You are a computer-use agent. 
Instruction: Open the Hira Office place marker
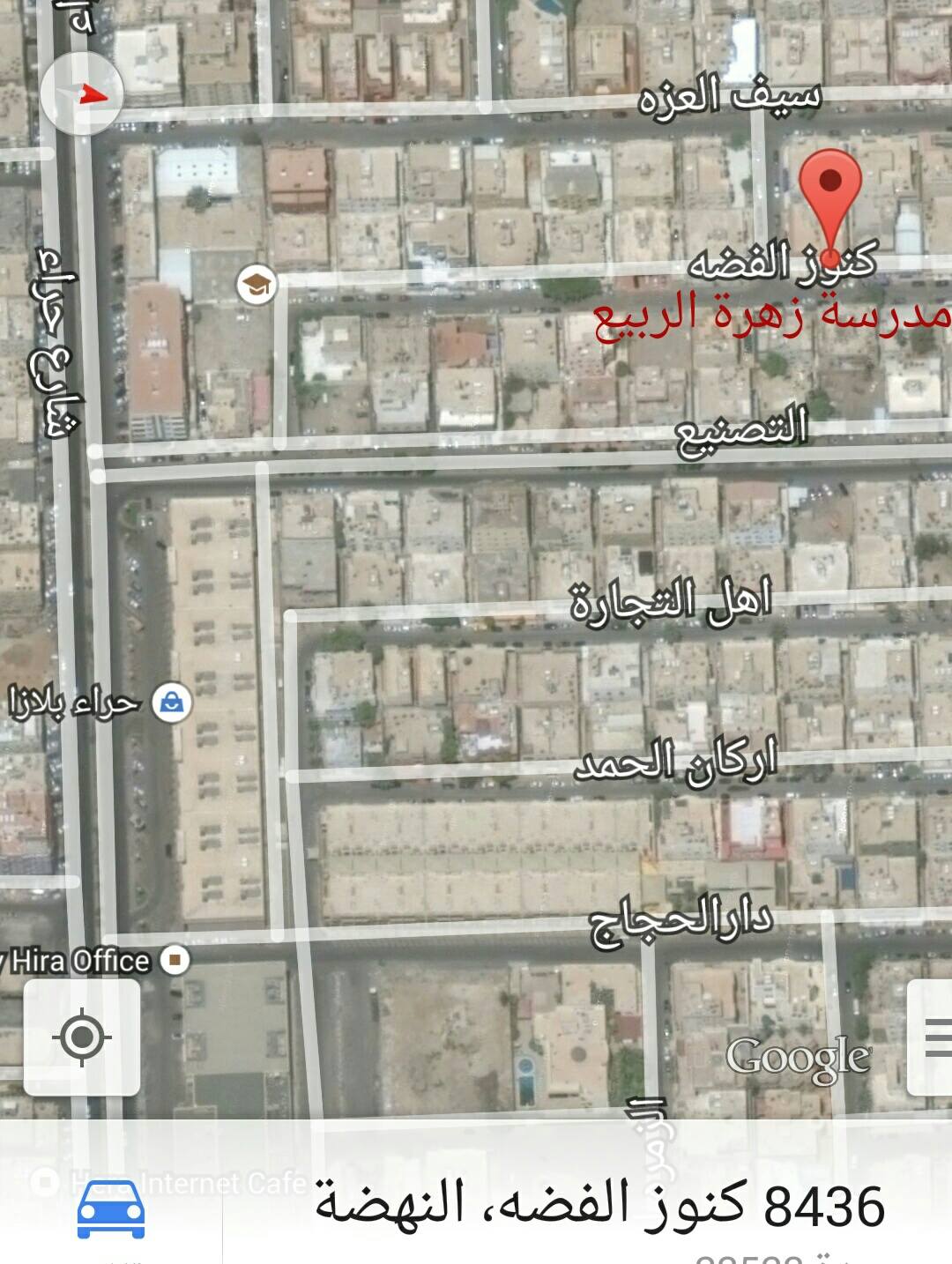[x=177, y=960]
